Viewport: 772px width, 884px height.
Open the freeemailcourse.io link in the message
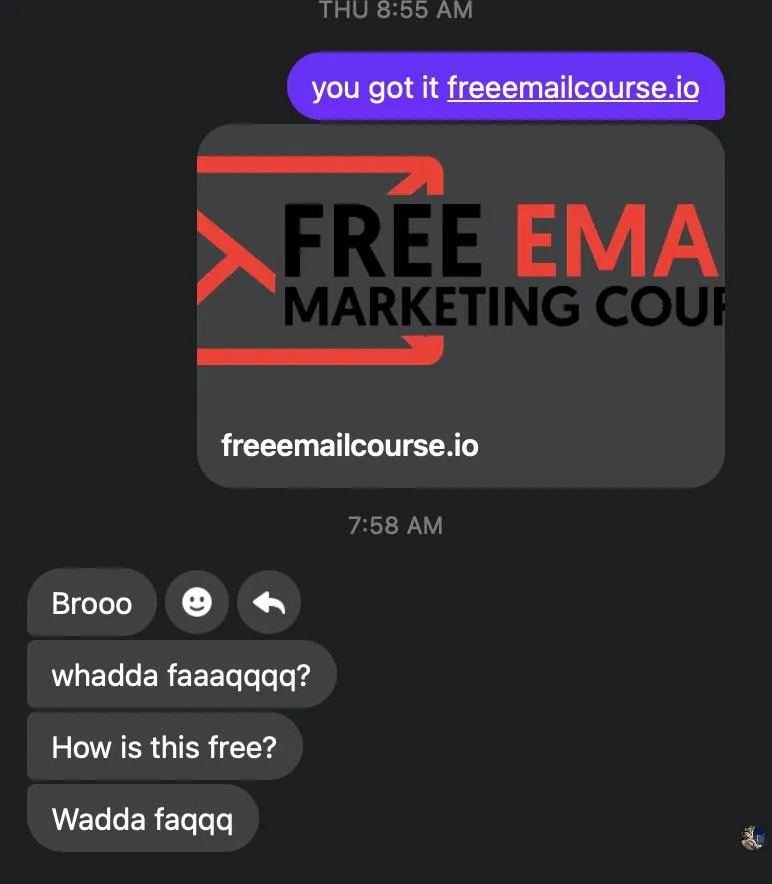573,88
